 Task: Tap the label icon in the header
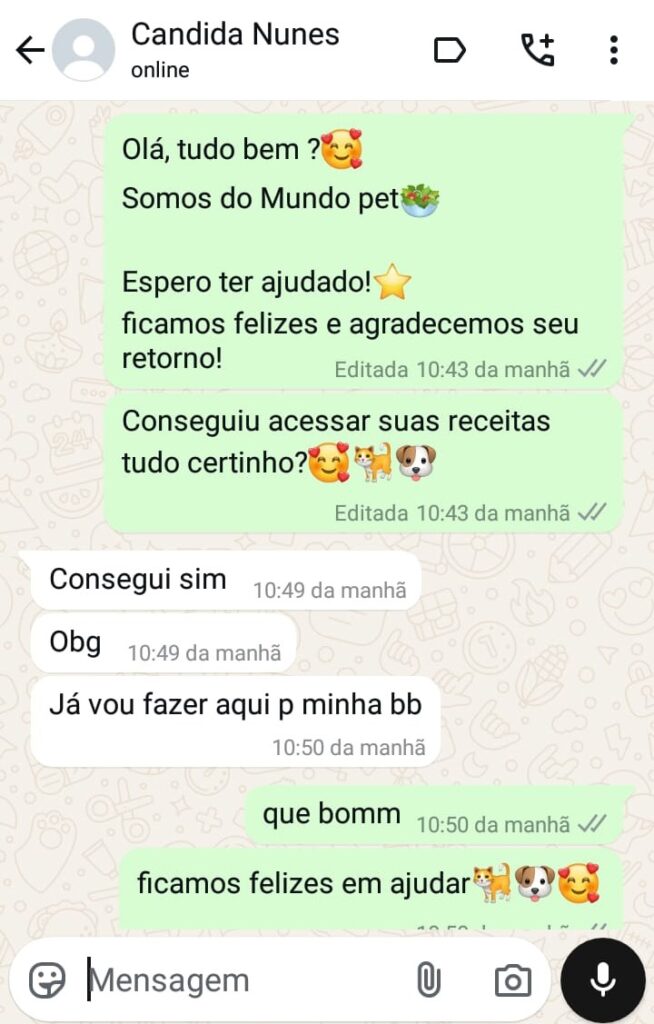tap(449, 50)
